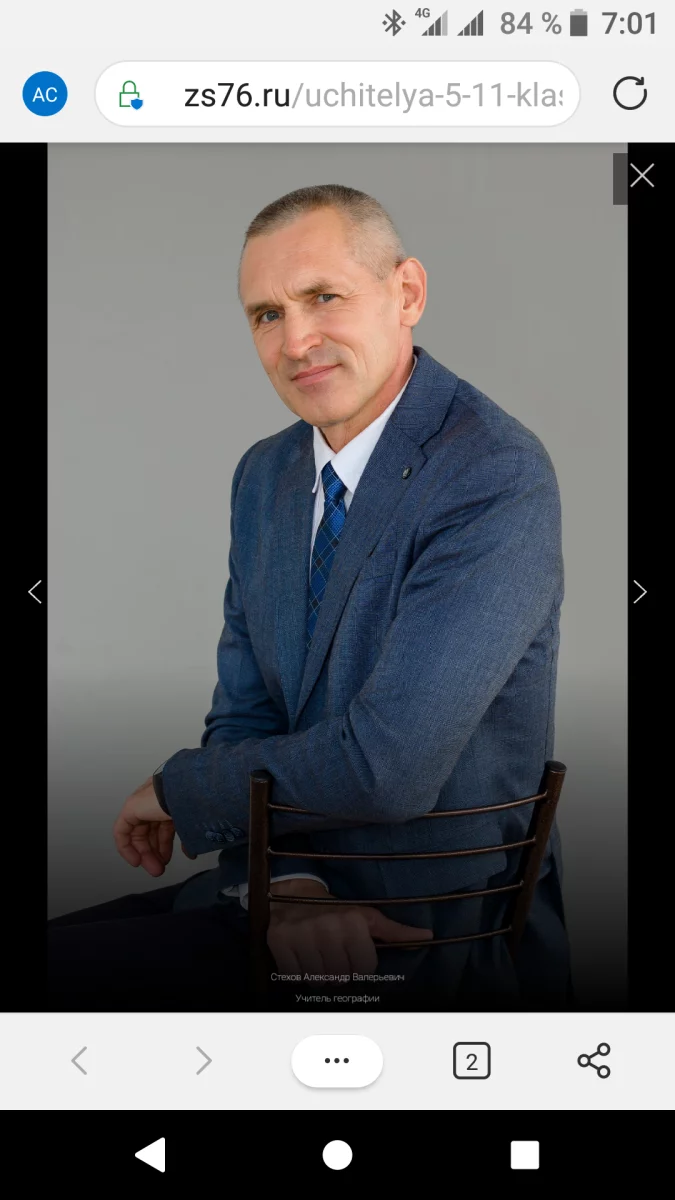675x1200 pixels.
Task: Tap the zs76.ru address bar
Action: click(337, 95)
